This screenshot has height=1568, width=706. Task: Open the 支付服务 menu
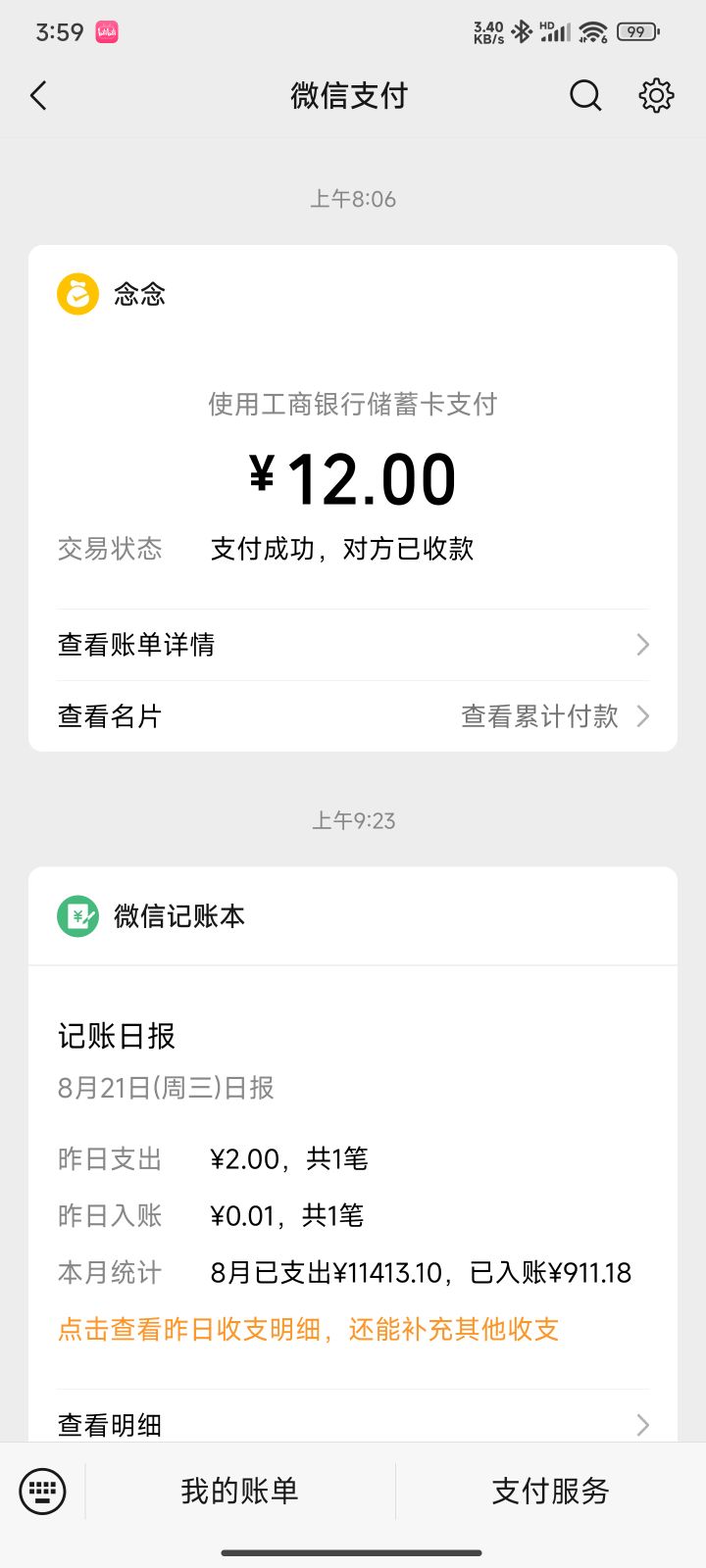click(x=551, y=1492)
